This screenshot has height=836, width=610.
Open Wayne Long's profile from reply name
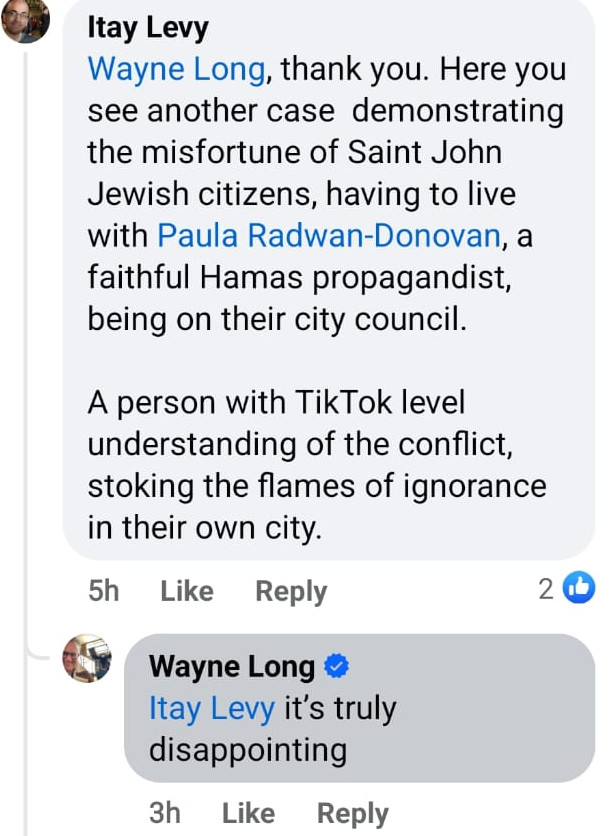tap(231, 666)
